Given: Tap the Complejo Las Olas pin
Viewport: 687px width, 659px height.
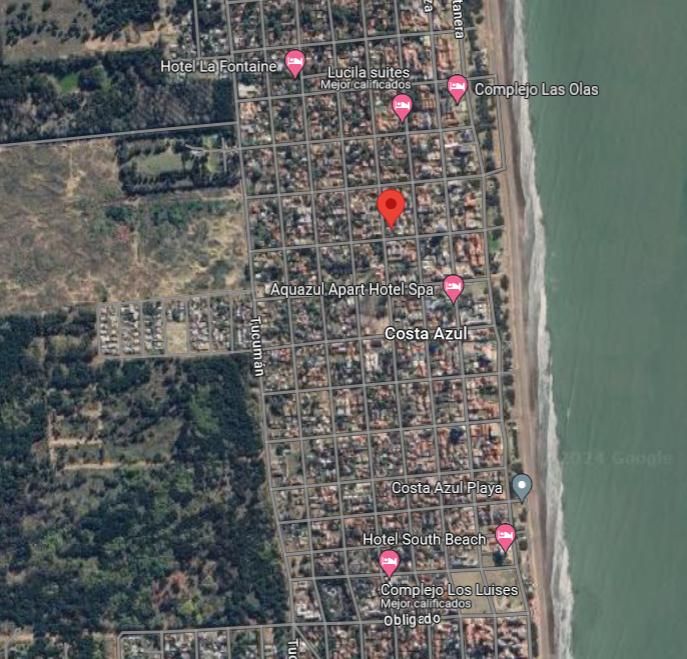Looking at the screenshot, I should tap(457, 89).
